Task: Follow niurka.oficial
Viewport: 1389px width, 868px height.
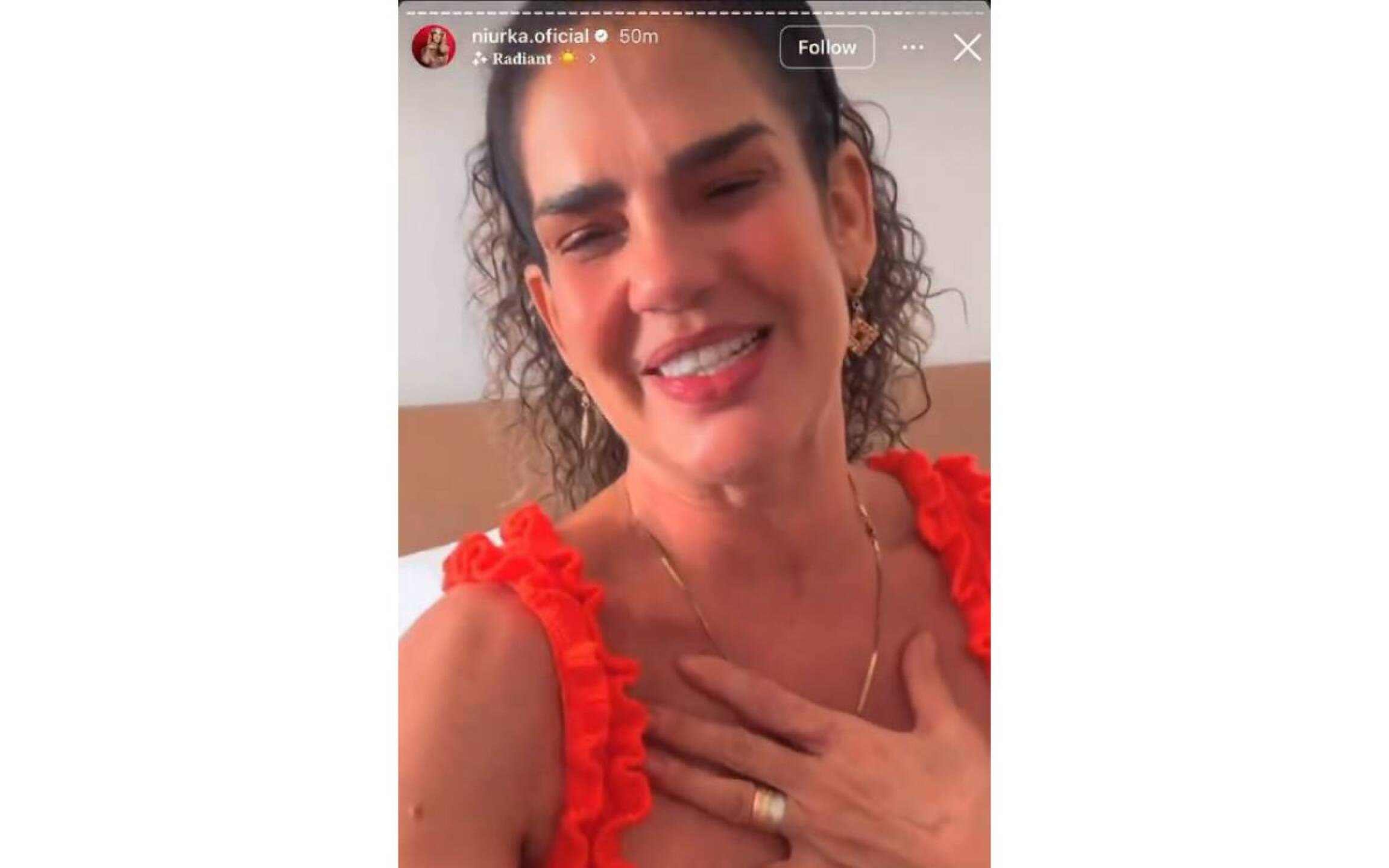Action: click(827, 47)
